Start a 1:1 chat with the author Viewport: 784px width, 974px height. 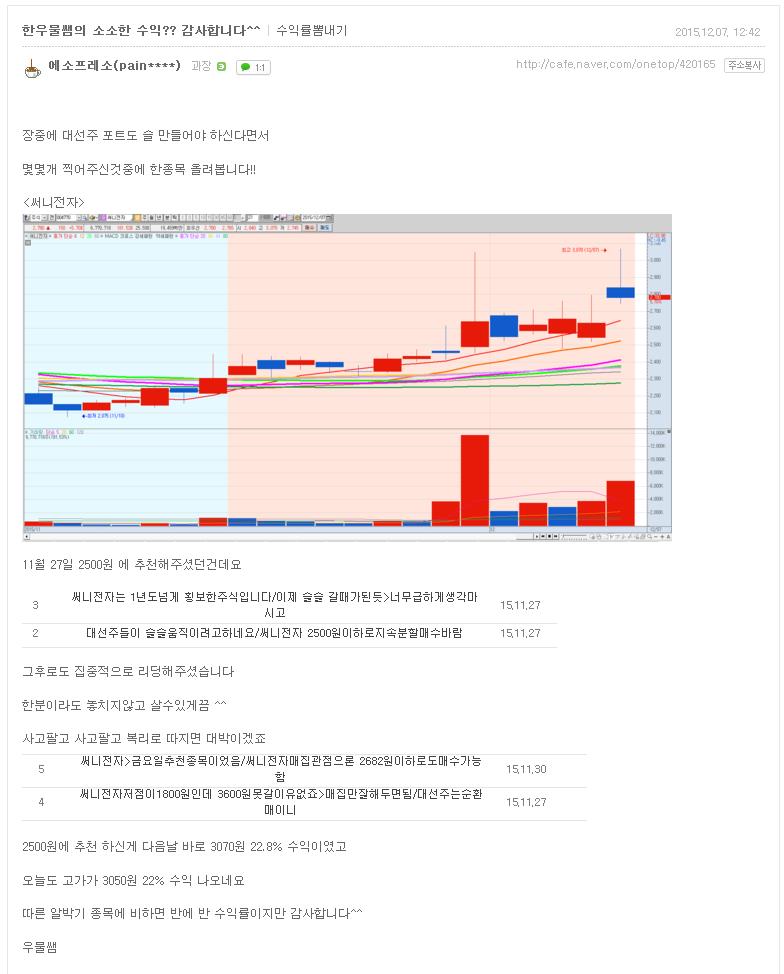(253, 67)
